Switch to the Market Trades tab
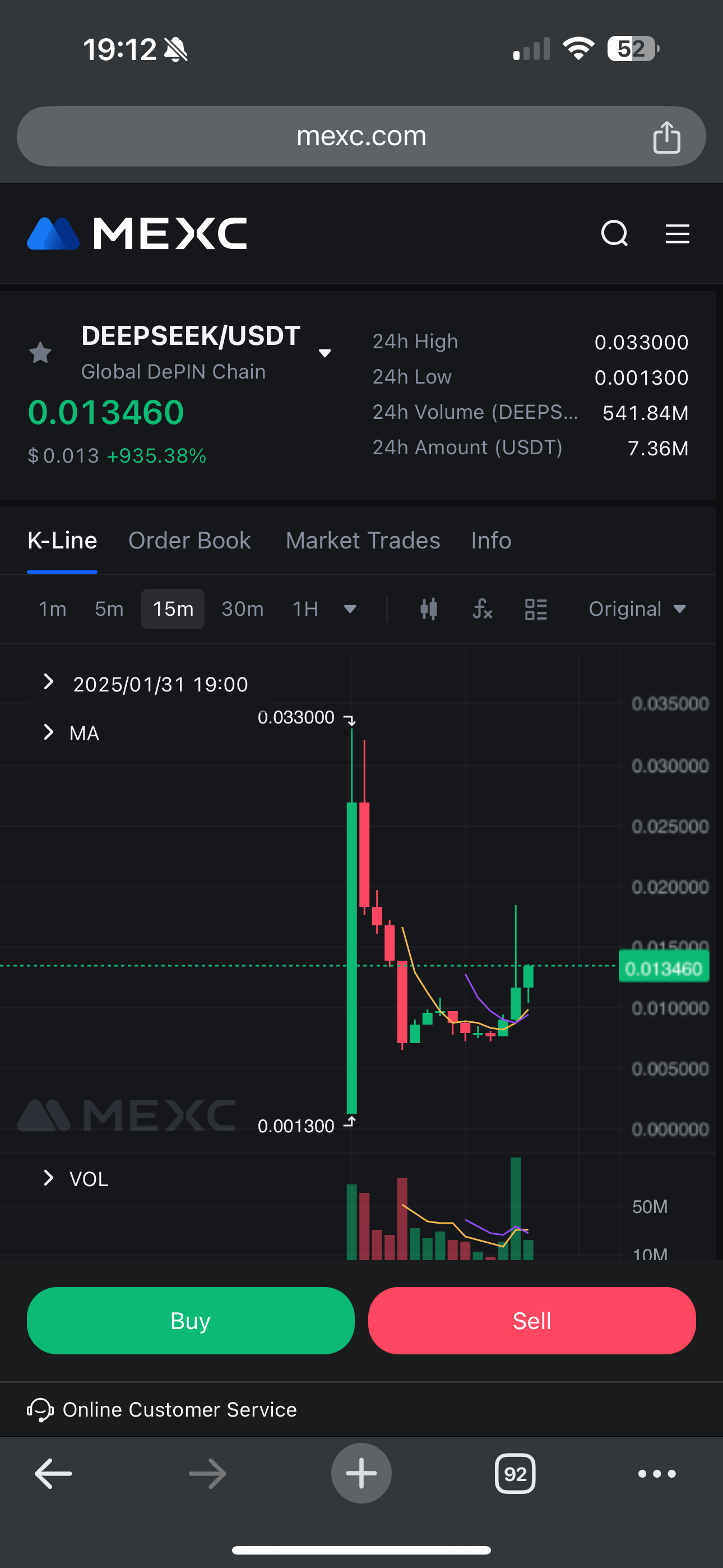This screenshot has width=723, height=1568. tap(363, 541)
